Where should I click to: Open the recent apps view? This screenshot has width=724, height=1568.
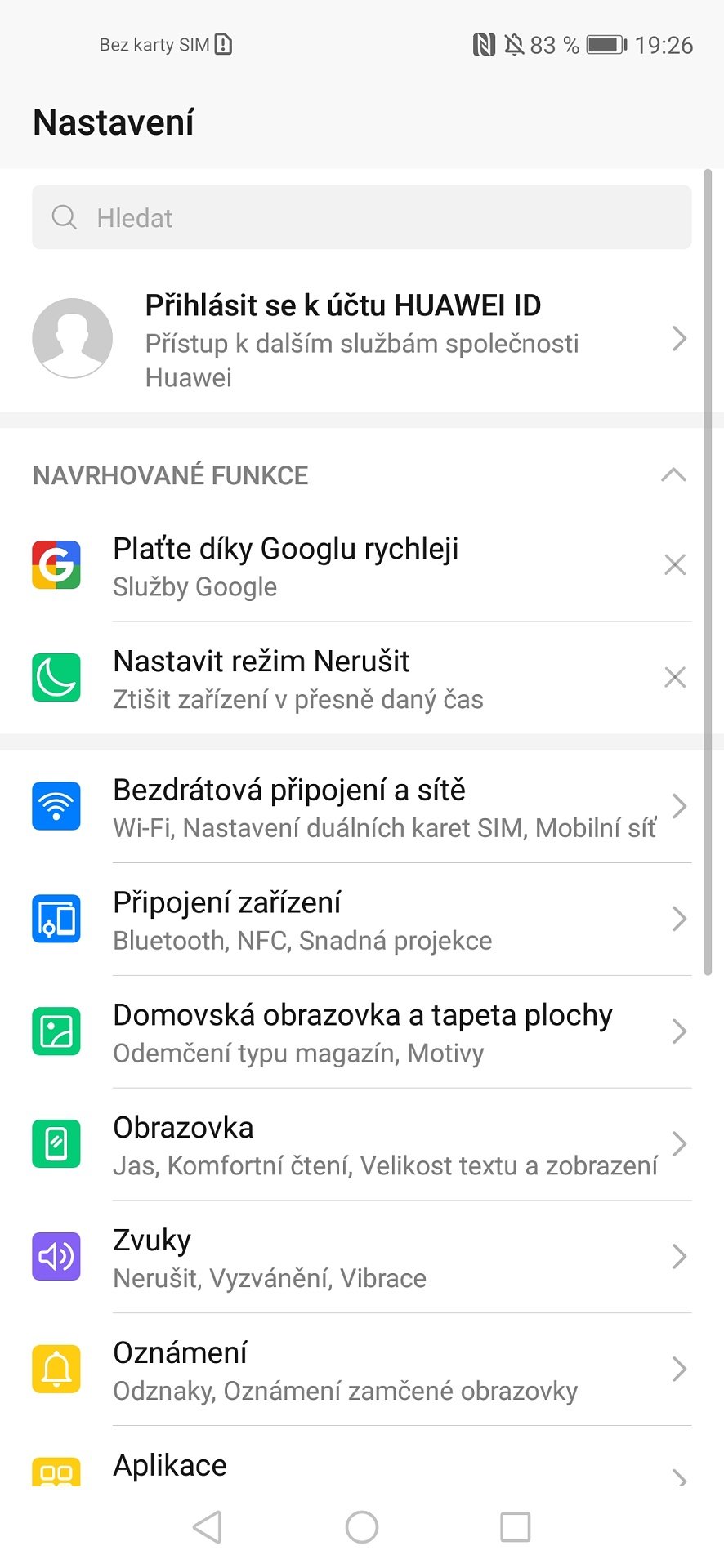click(516, 1527)
